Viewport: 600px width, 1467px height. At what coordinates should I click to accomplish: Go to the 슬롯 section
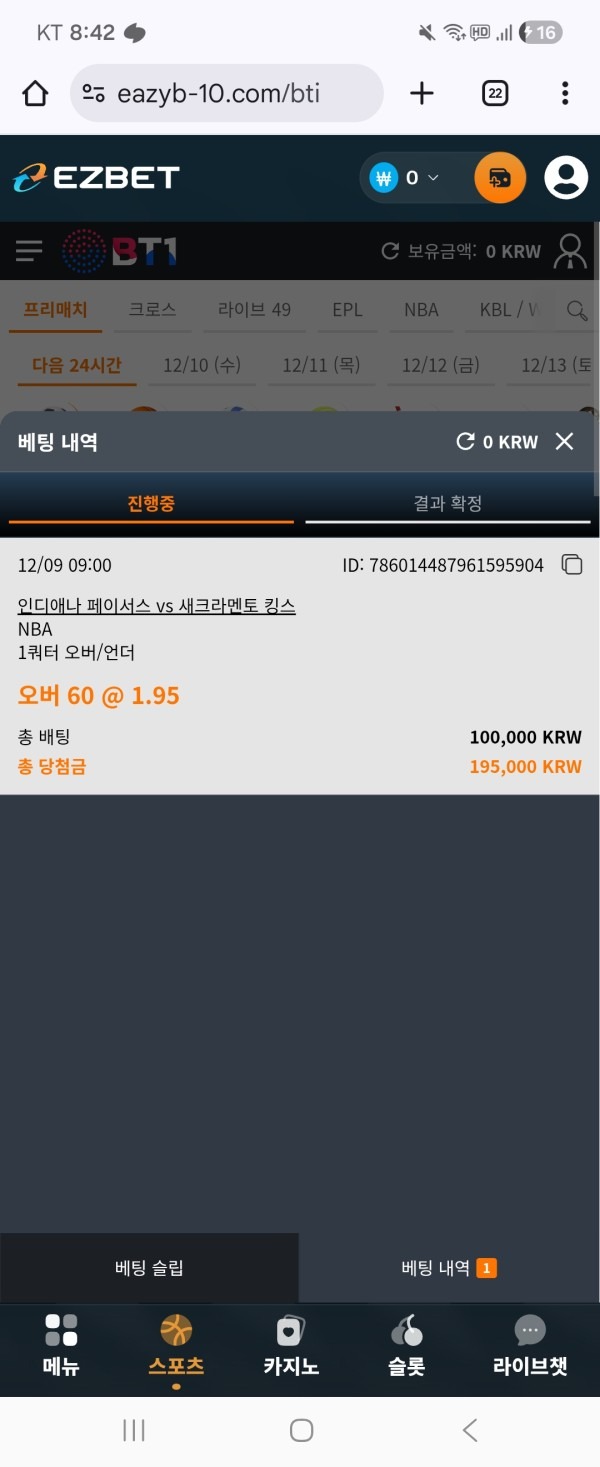coord(406,1345)
